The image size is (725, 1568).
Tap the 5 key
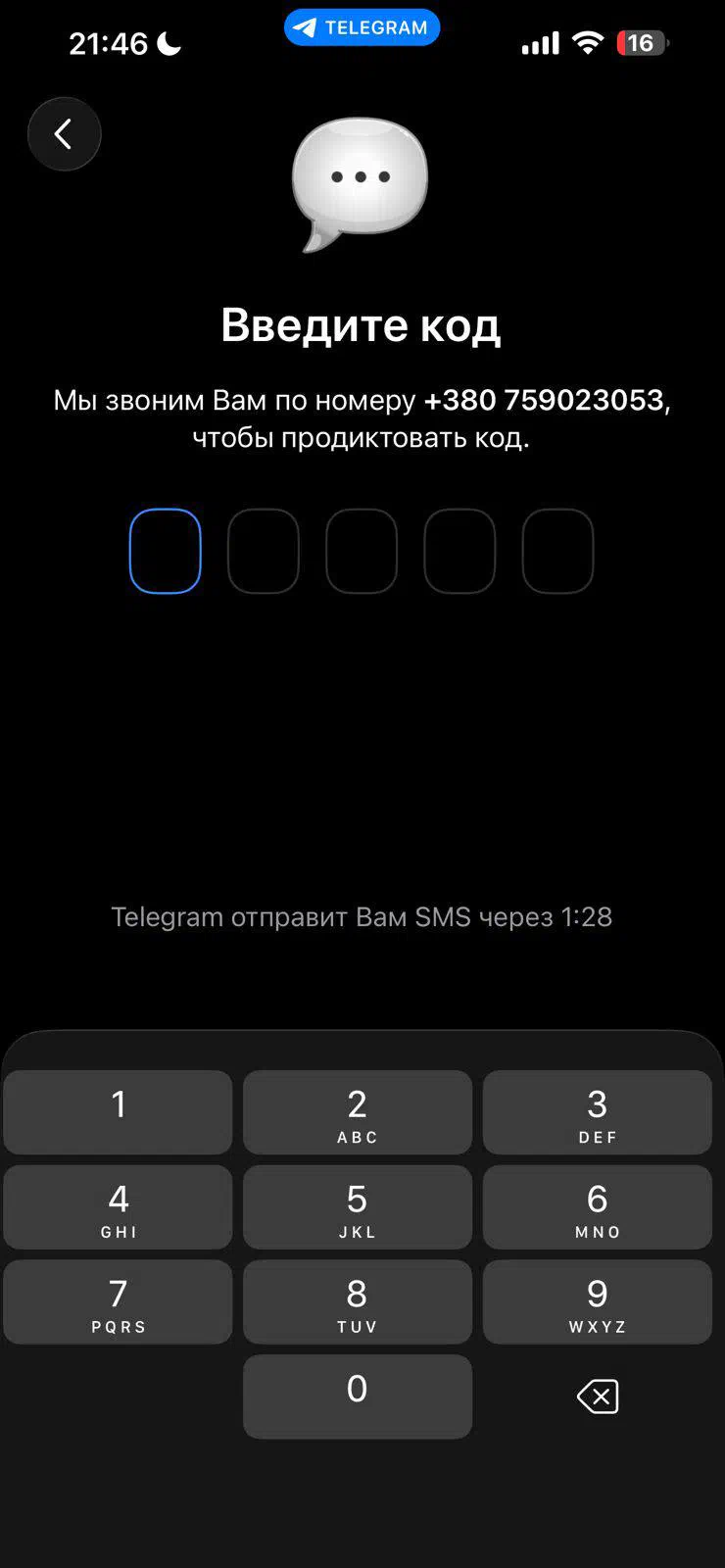pos(358,1207)
